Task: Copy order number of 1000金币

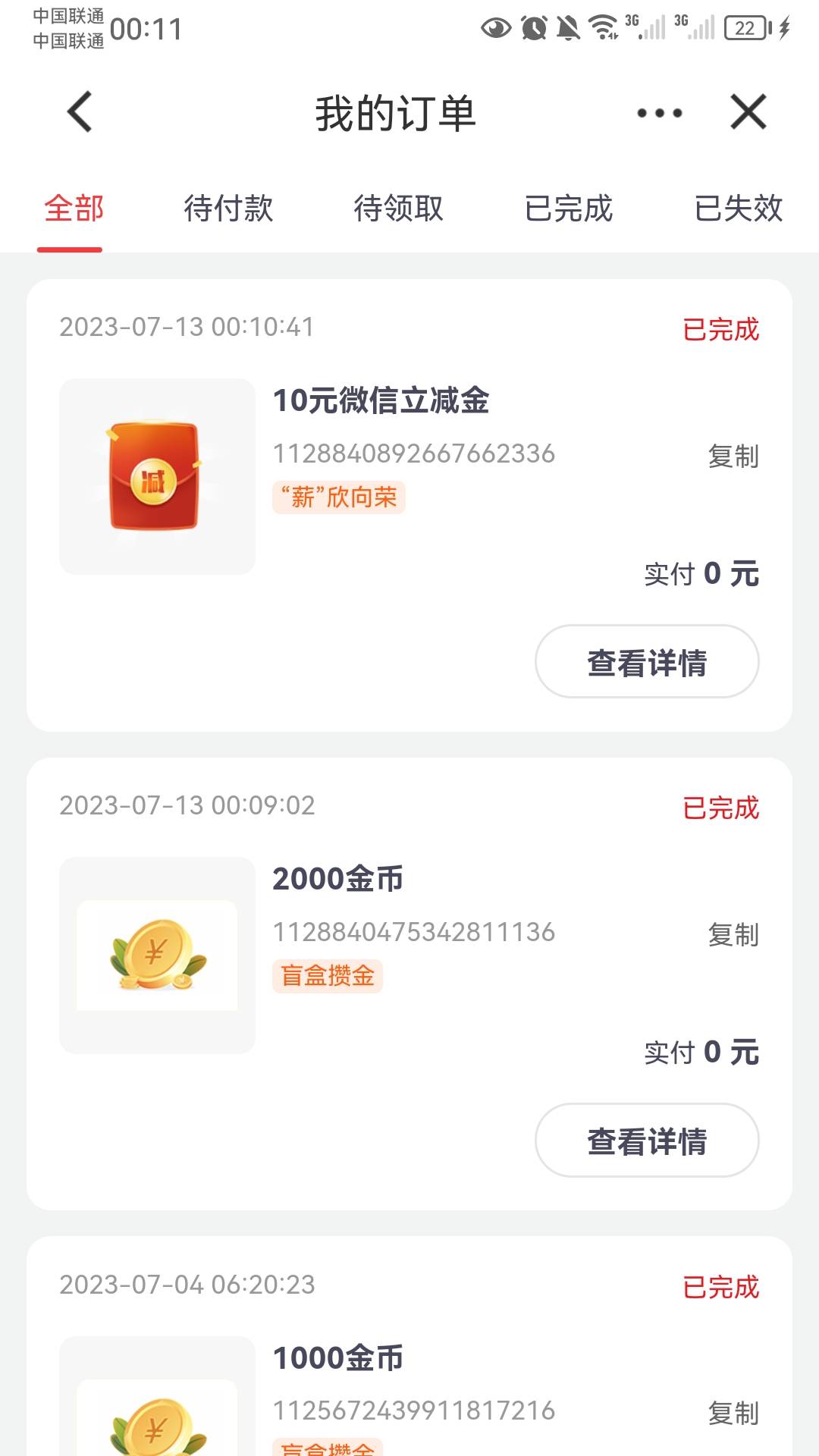Action: pyautogui.click(x=733, y=1413)
